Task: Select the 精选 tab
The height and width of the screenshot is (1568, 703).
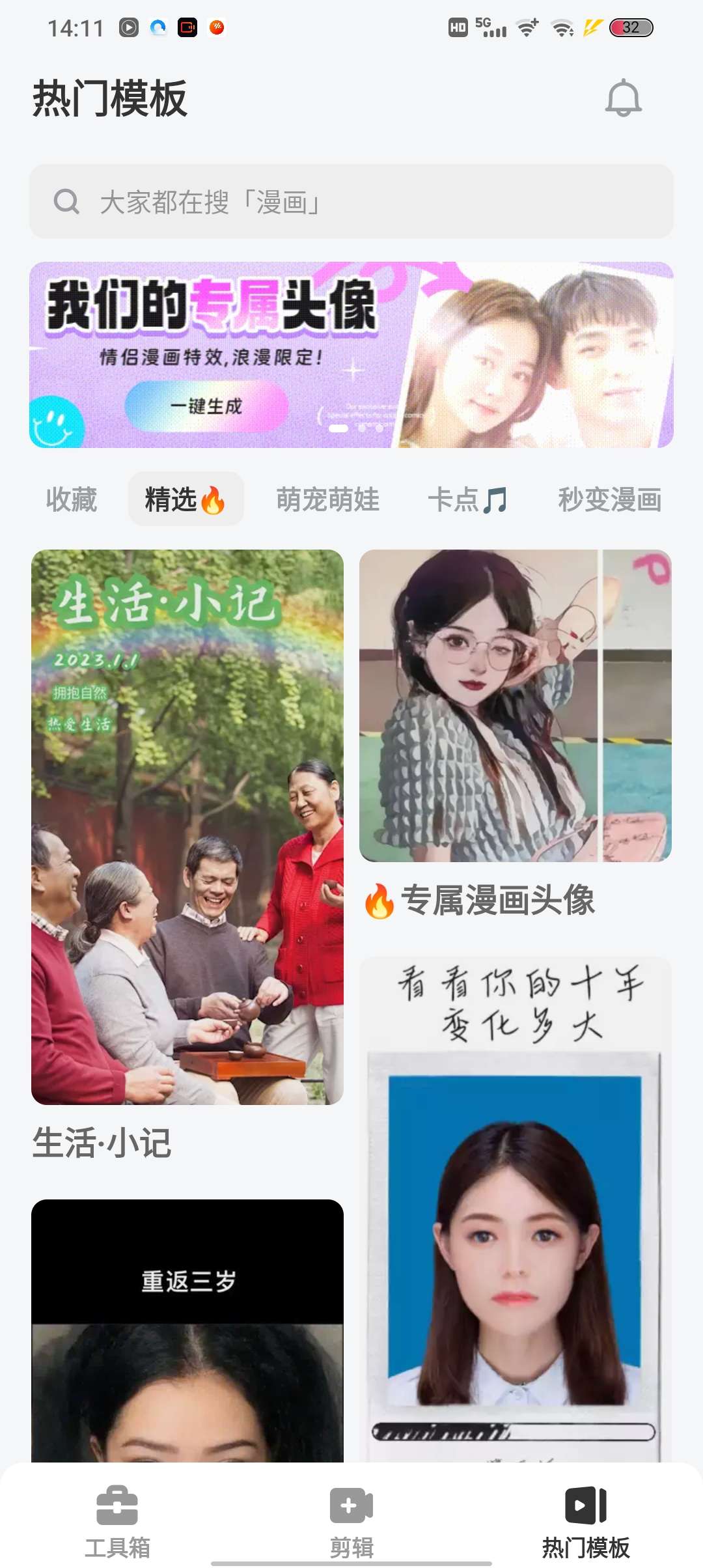Action: (186, 500)
